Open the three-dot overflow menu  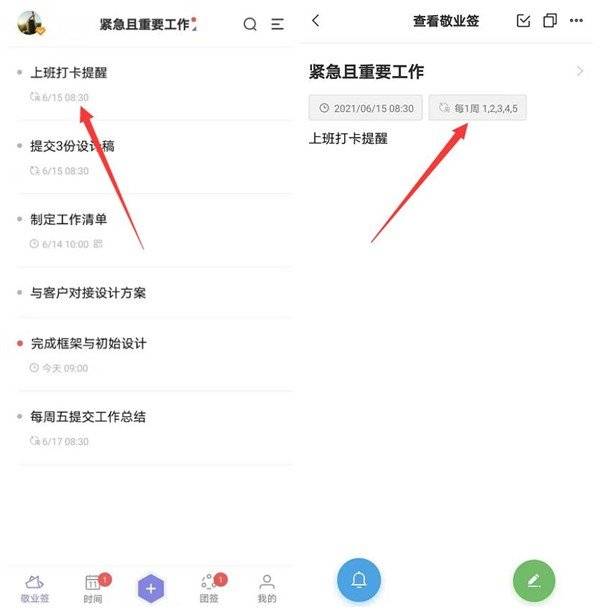pos(576,21)
